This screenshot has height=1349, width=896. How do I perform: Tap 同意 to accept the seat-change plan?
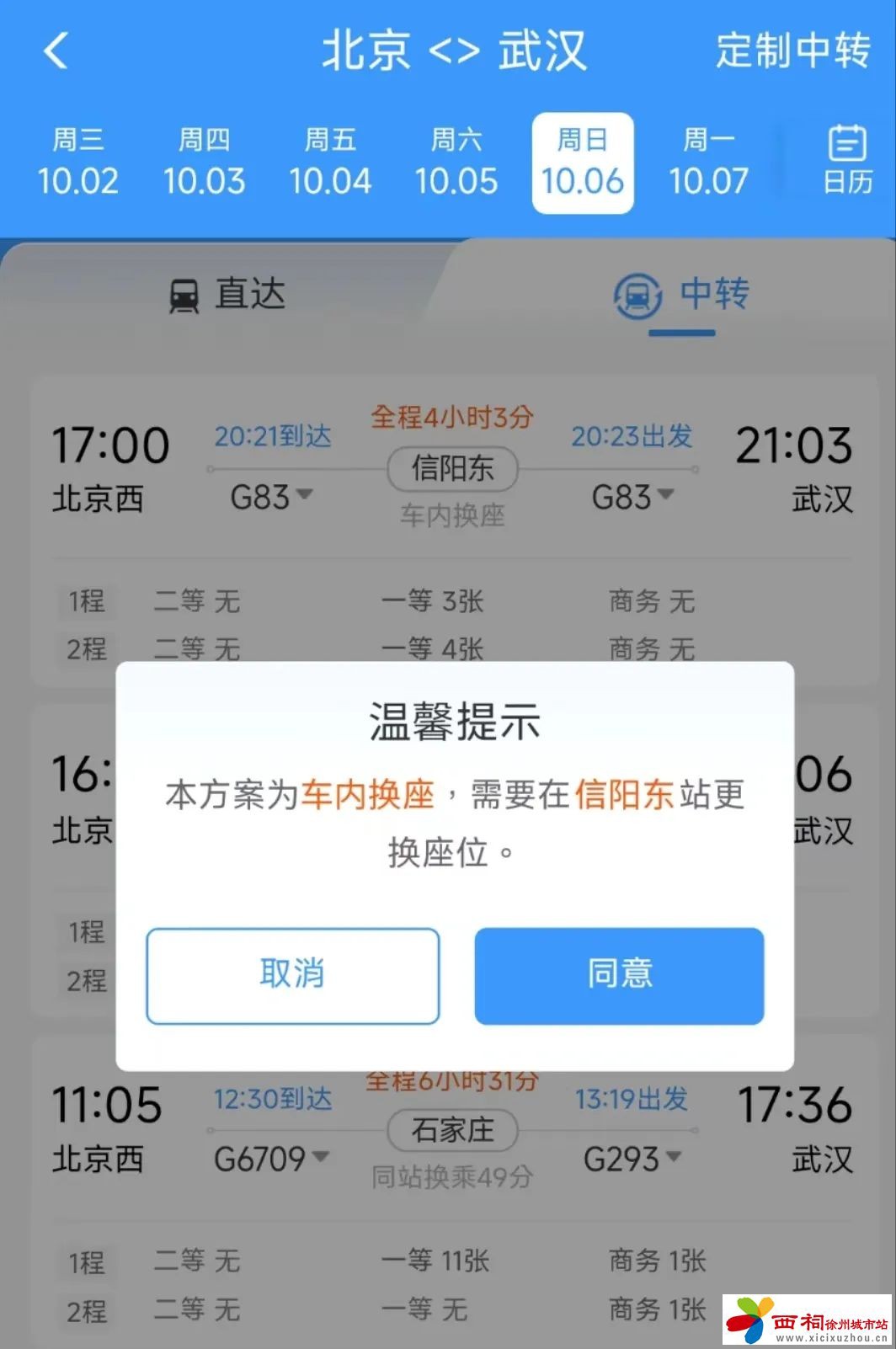pyautogui.click(x=619, y=975)
